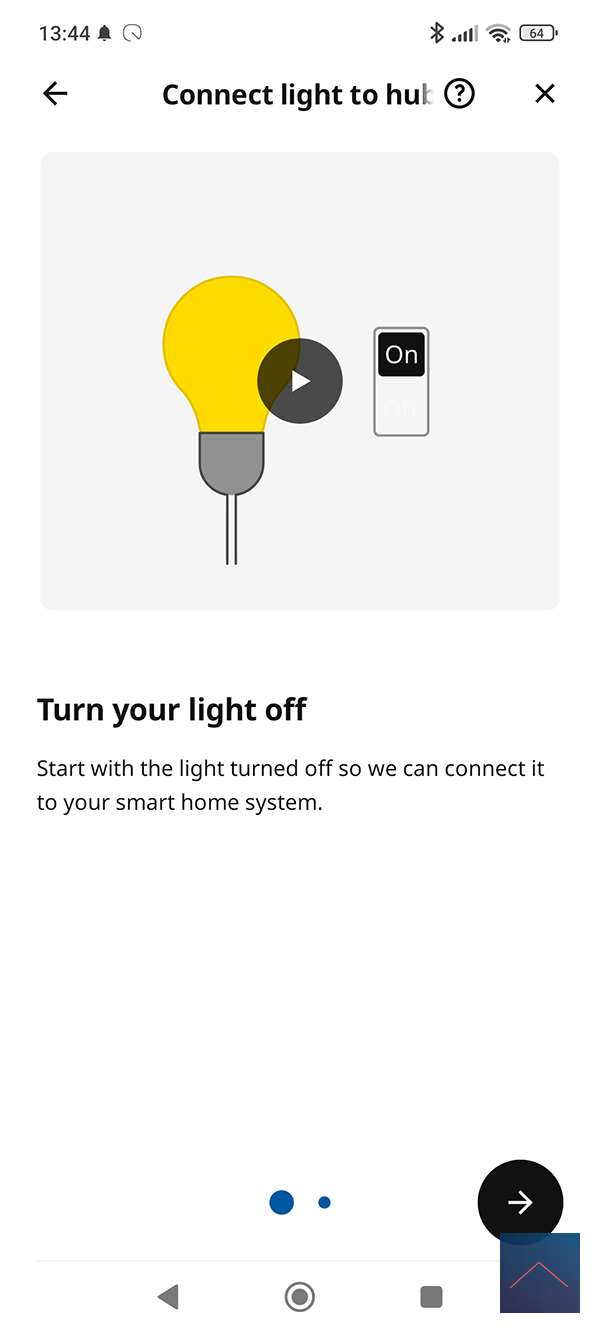Open the help question mark icon
The height and width of the screenshot is (1333, 600).
(x=459, y=94)
